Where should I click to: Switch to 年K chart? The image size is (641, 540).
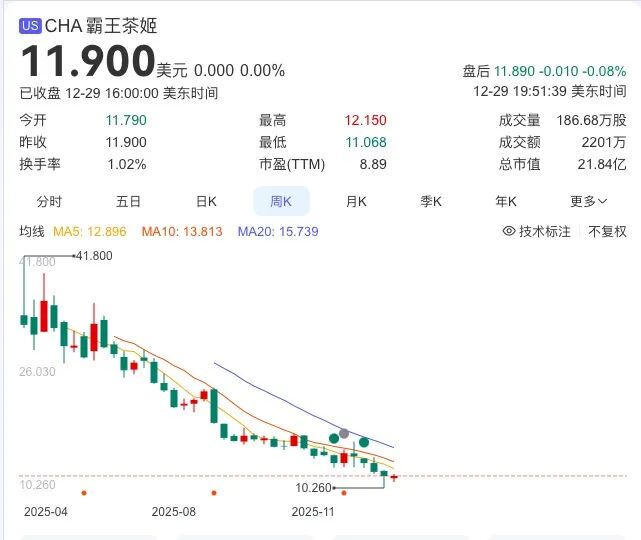click(x=506, y=201)
